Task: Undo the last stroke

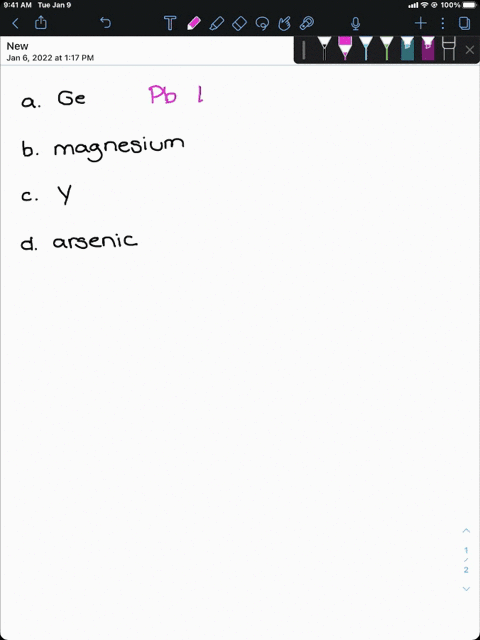Action: tap(105, 23)
